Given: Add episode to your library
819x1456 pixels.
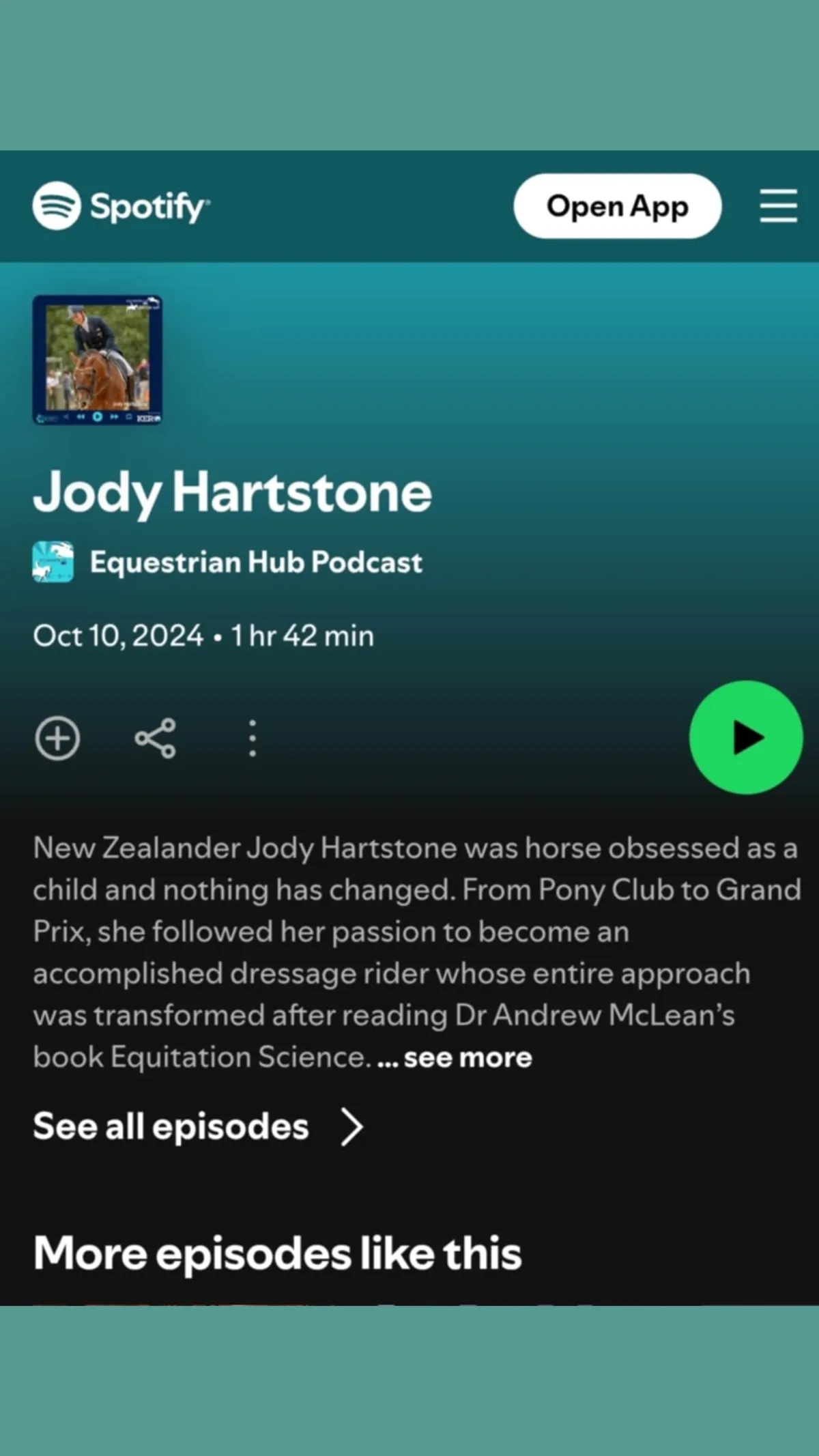Looking at the screenshot, I should [57, 738].
